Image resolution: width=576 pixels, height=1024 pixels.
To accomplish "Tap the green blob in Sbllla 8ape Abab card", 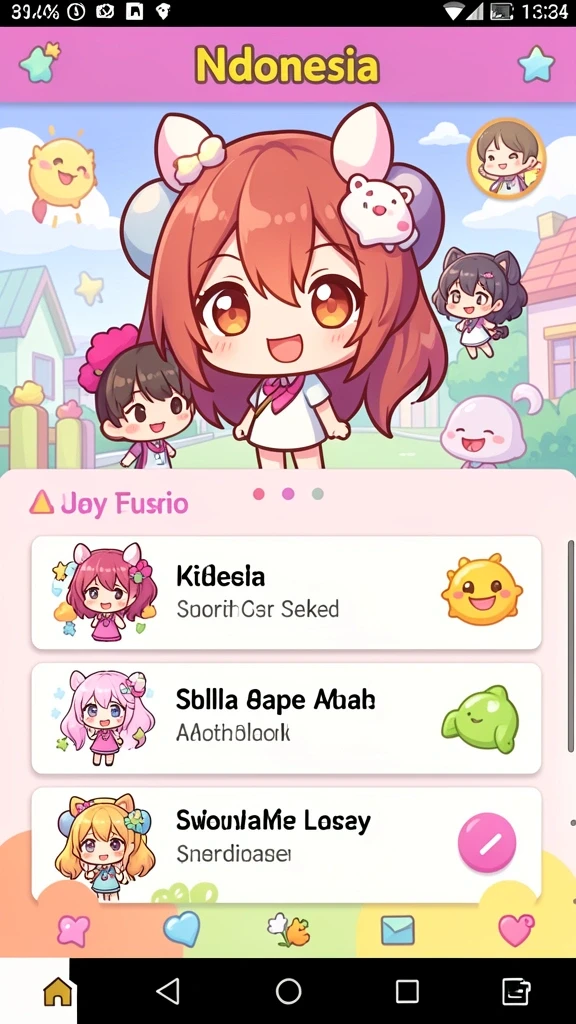I will pos(481,719).
